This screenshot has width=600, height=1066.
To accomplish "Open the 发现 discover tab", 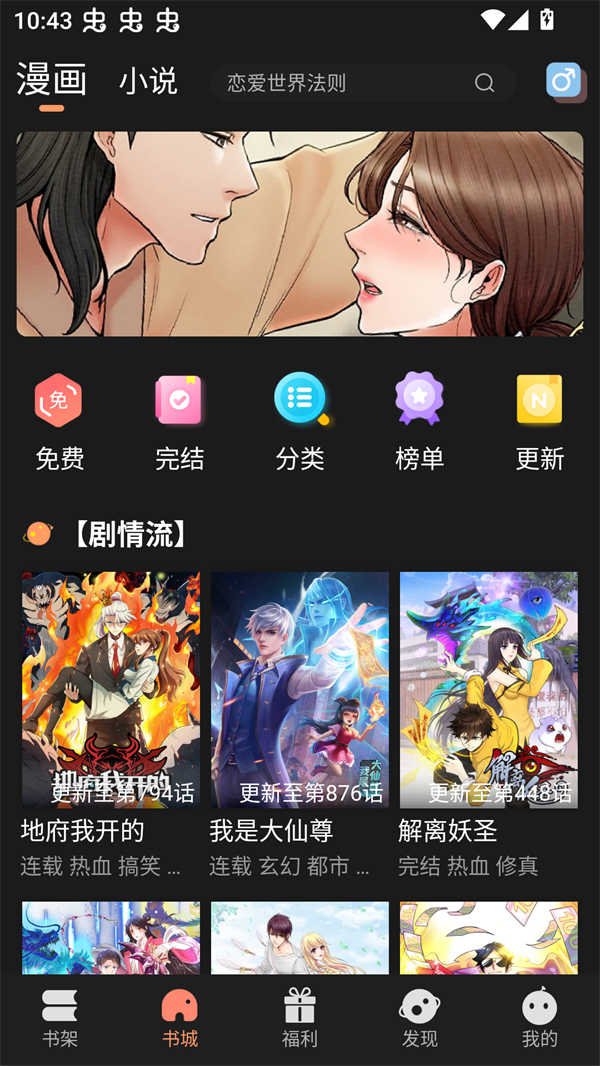I will (420, 1018).
